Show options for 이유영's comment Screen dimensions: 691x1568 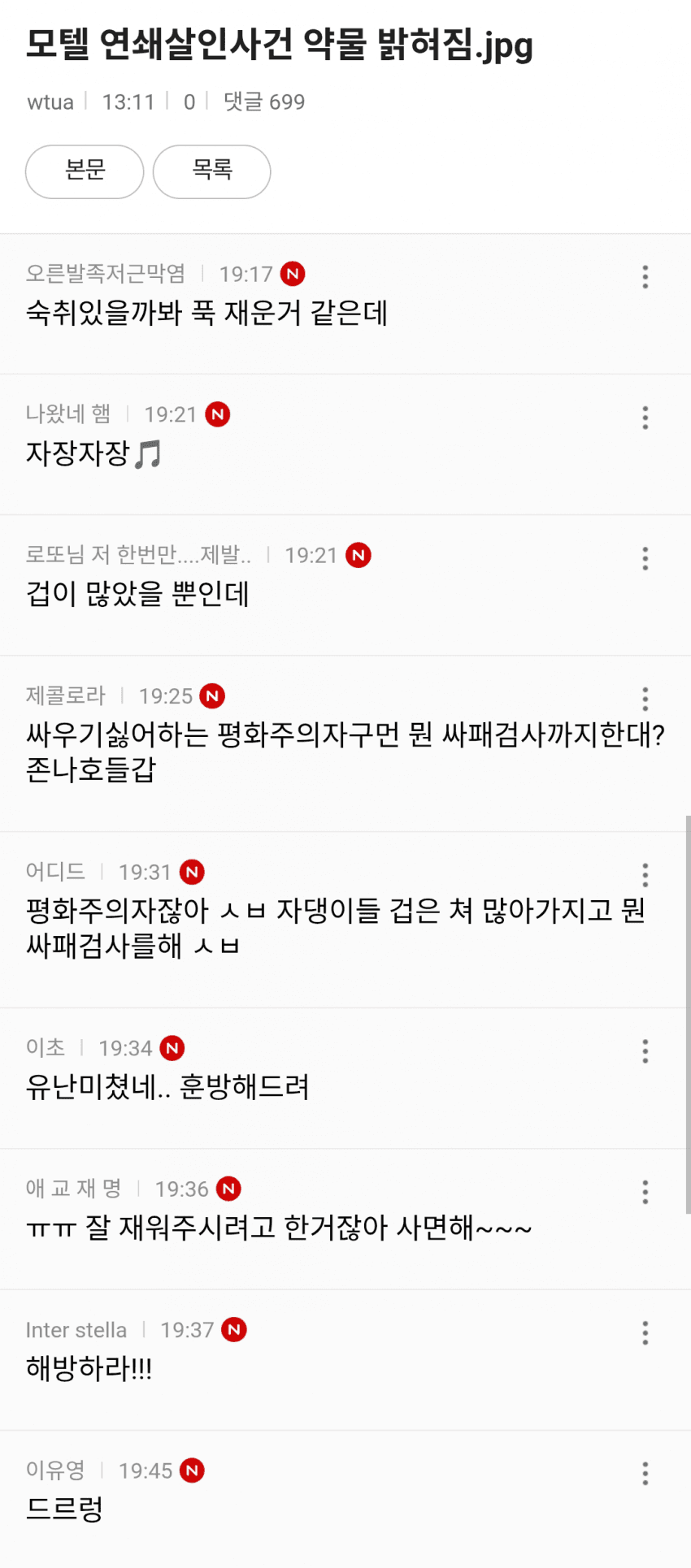pyautogui.click(x=645, y=1474)
